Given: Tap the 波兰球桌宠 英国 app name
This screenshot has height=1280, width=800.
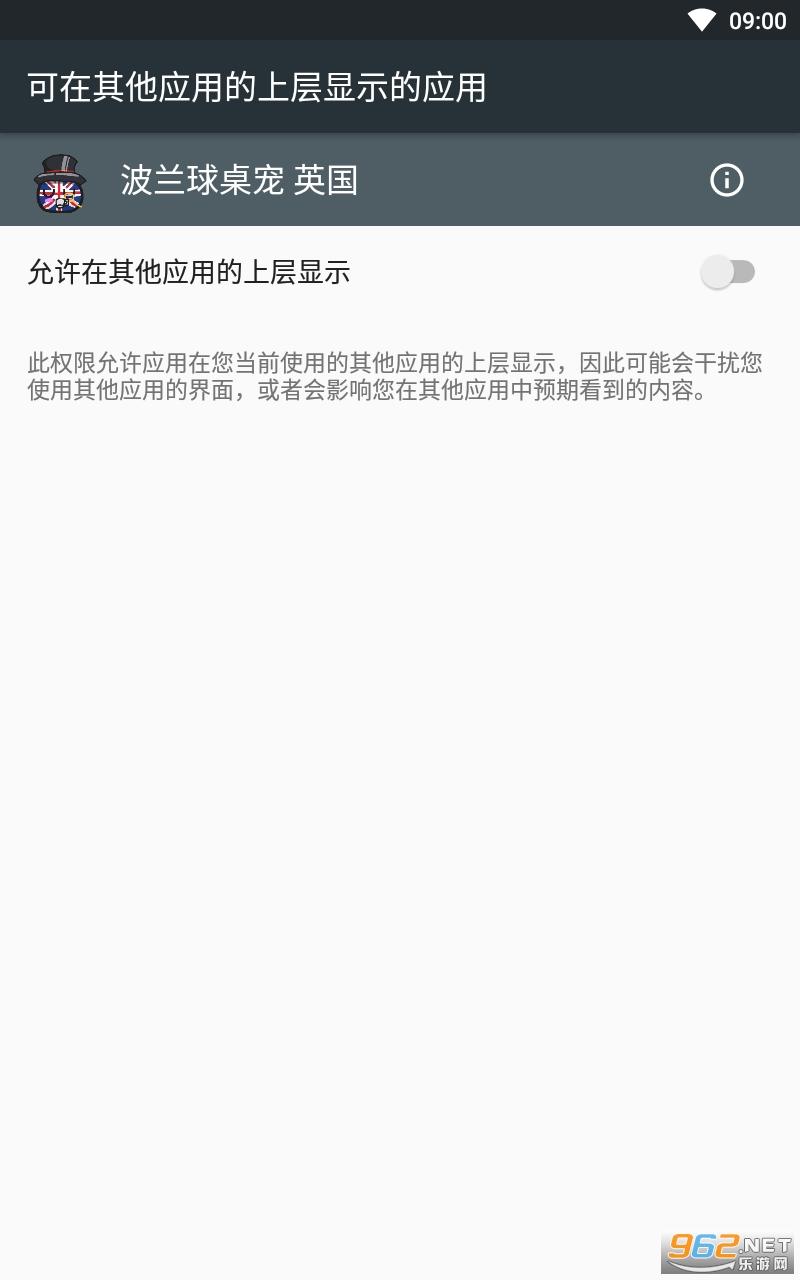Looking at the screenshot, I should pos(240,181).
